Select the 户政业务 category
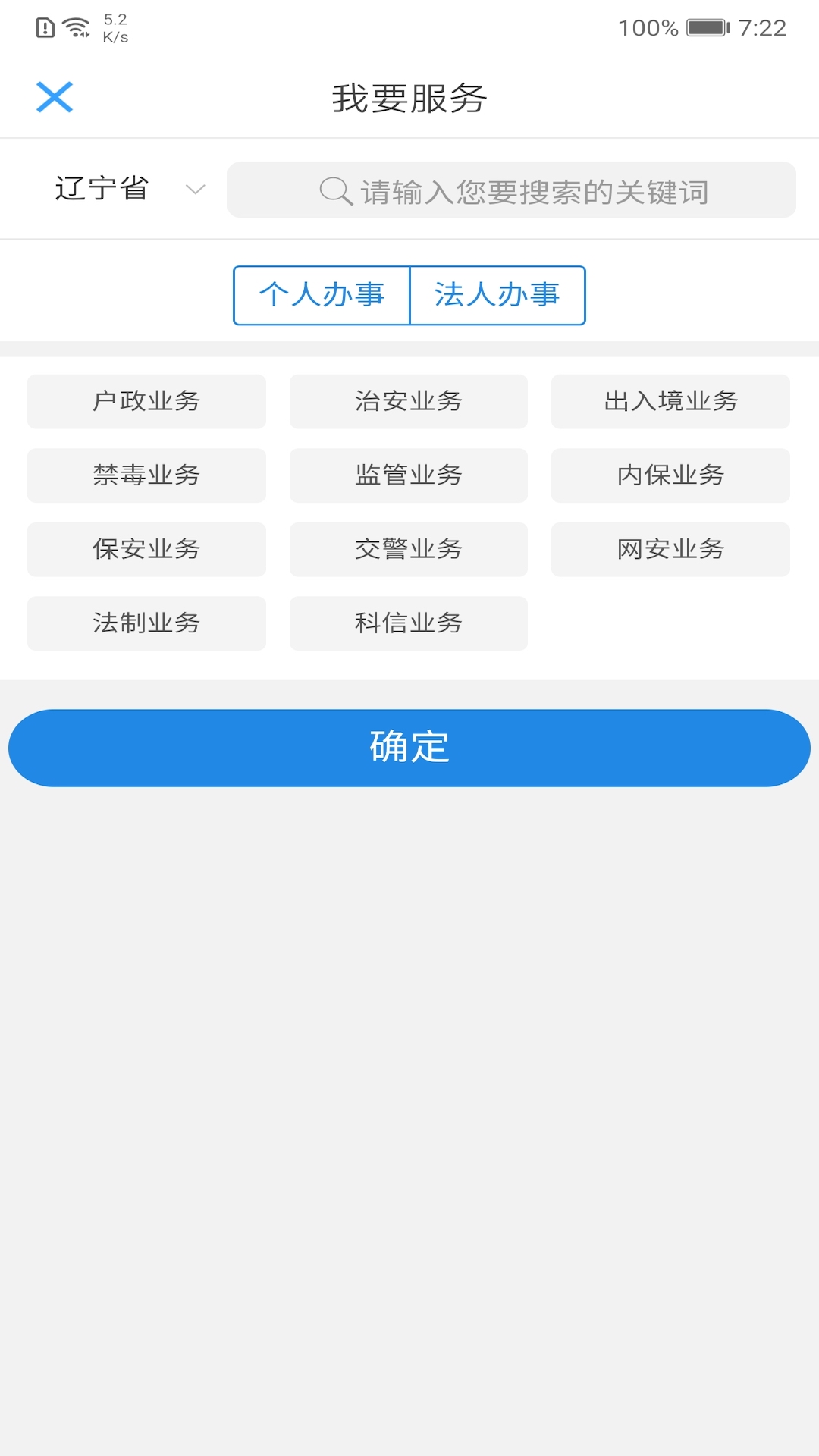This screenshot has width=819, height=1456. tap(146, 402)
